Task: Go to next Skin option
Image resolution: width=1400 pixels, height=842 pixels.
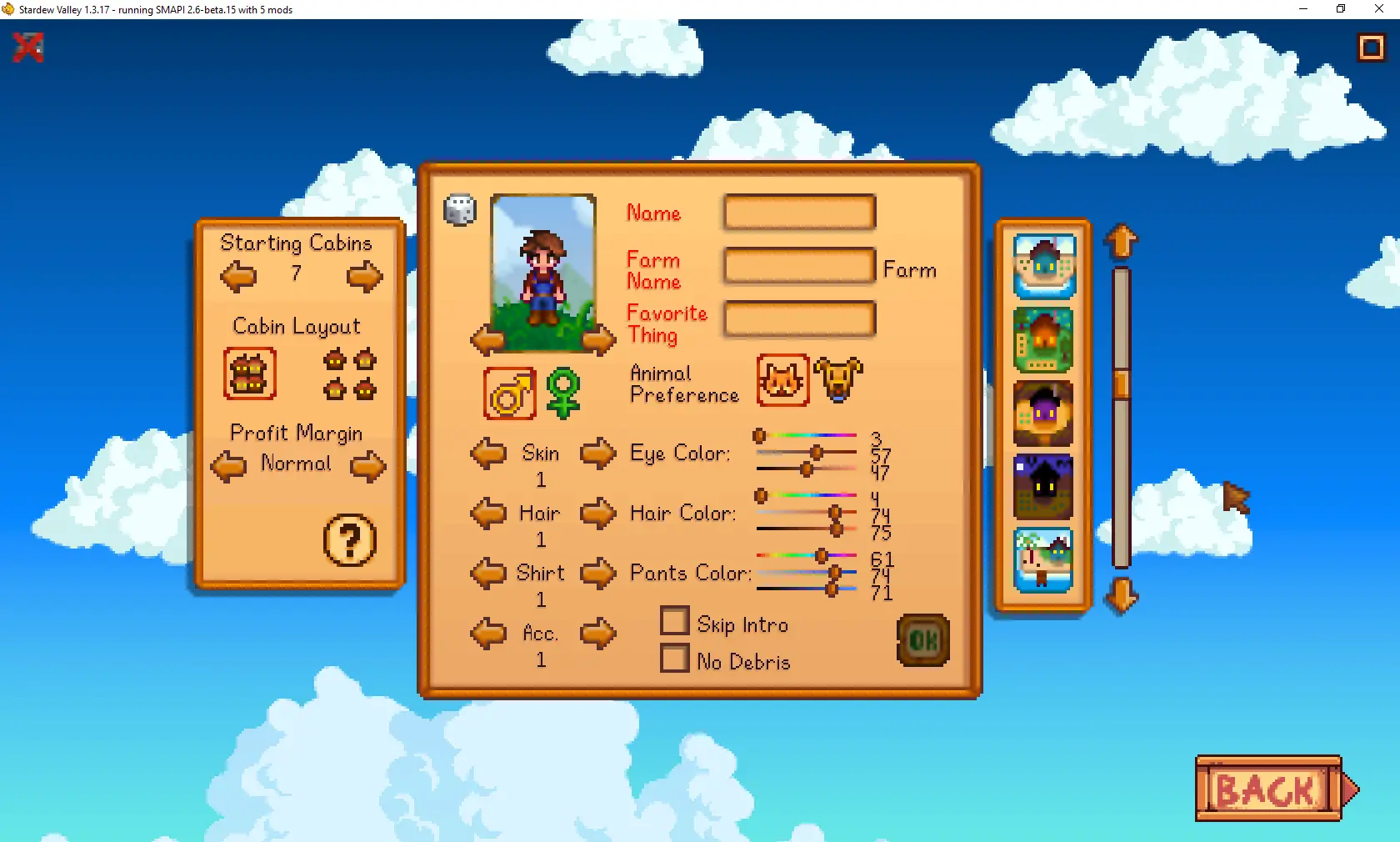Action: click(597, 454)
